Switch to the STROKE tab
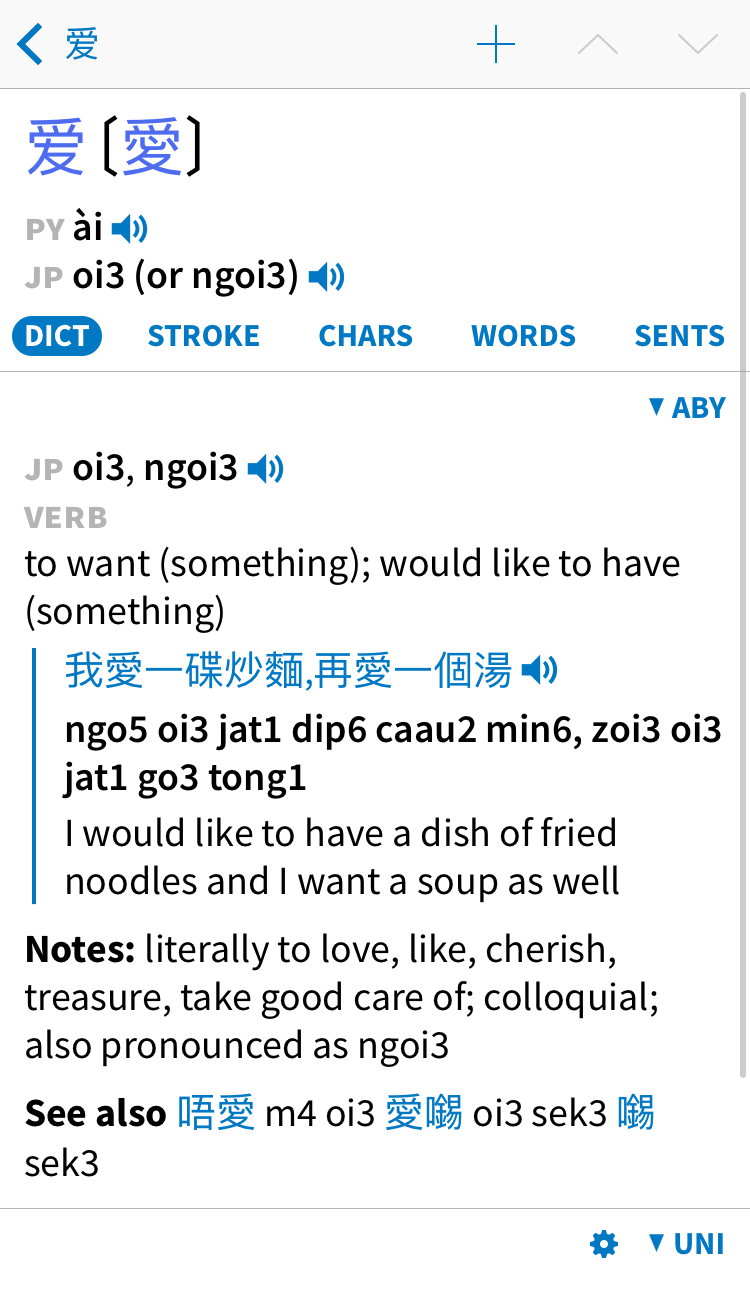The width and height of the screenshot is (750, 1294). pyautogui.click(x=203, y=336)
